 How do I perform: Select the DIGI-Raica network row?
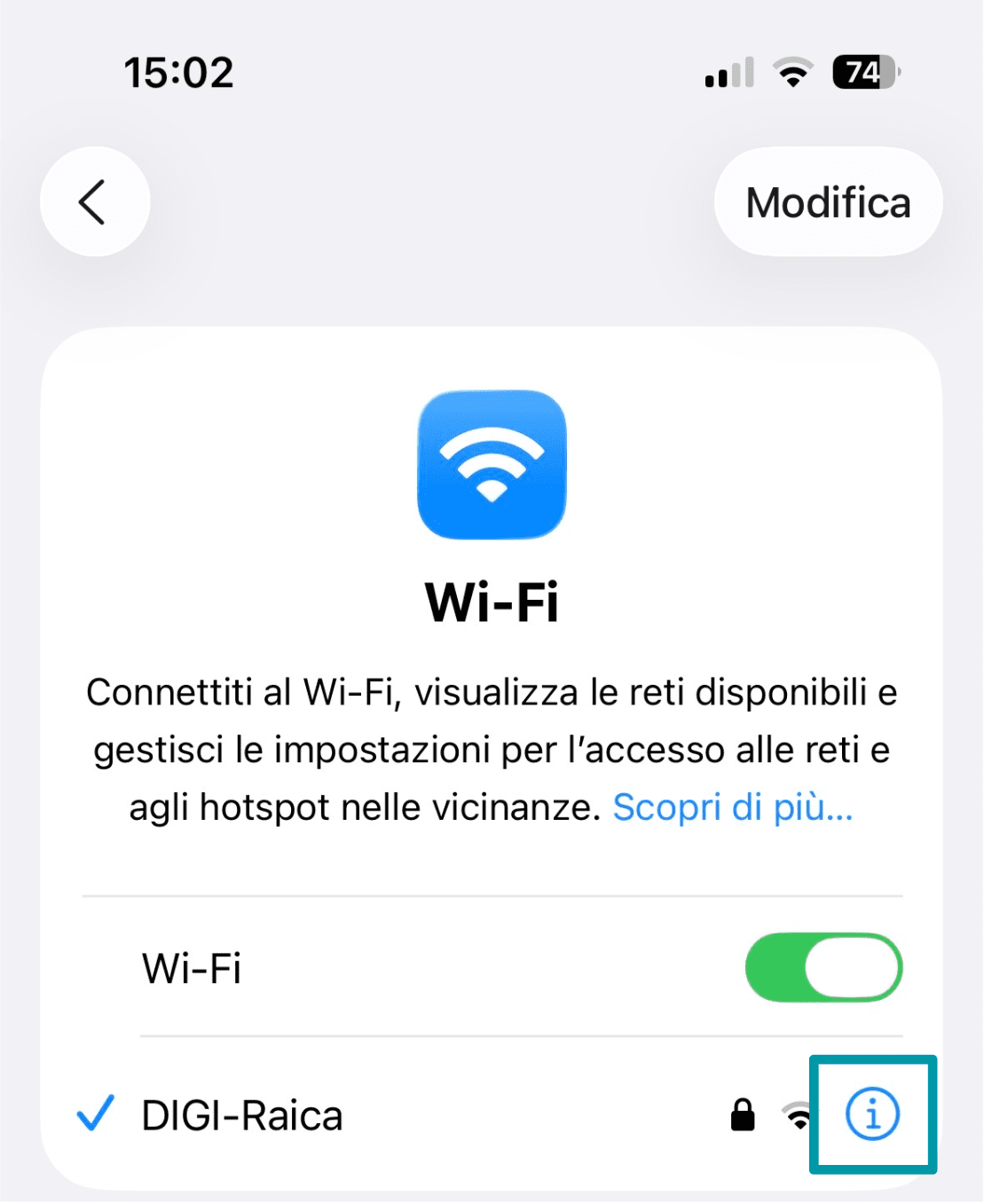(355, 1115)
